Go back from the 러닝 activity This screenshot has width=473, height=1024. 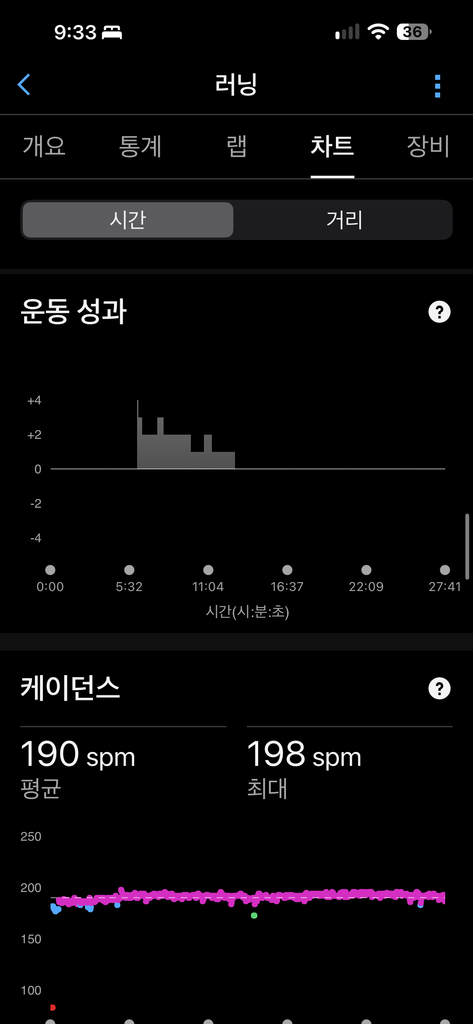click(x=24, y=85)
